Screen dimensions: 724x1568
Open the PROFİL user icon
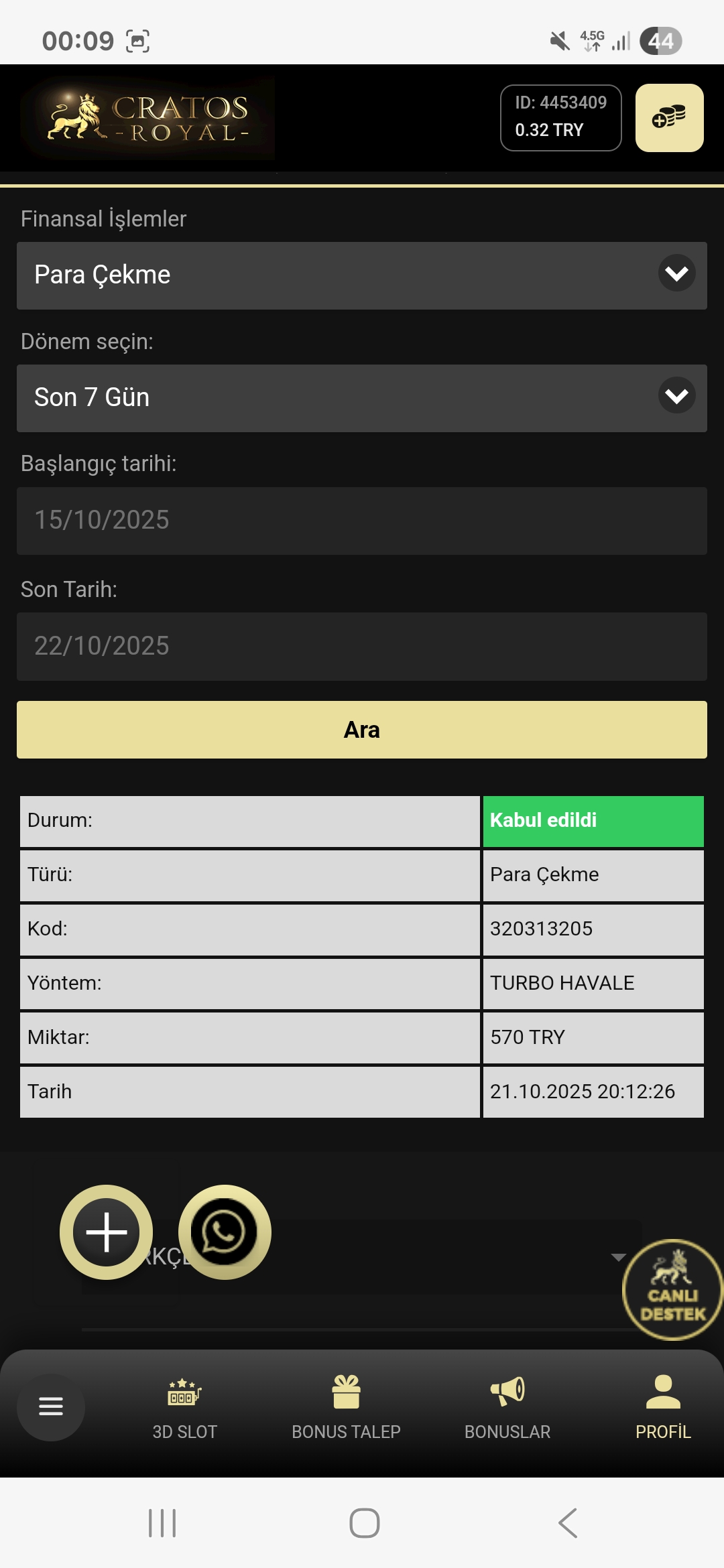pos(662,1394)
